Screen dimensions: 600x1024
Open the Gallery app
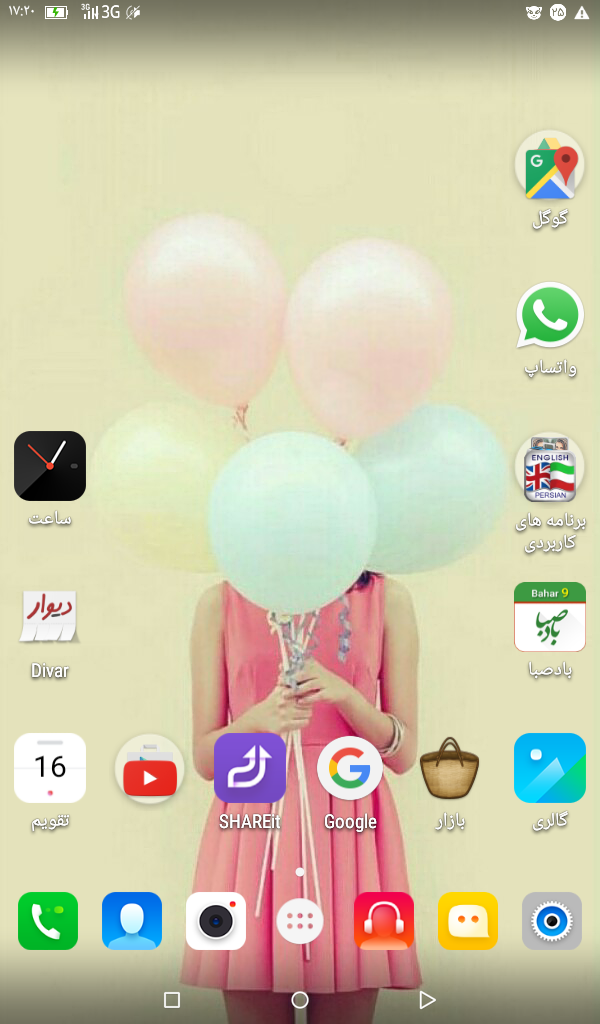coord(549,768)
